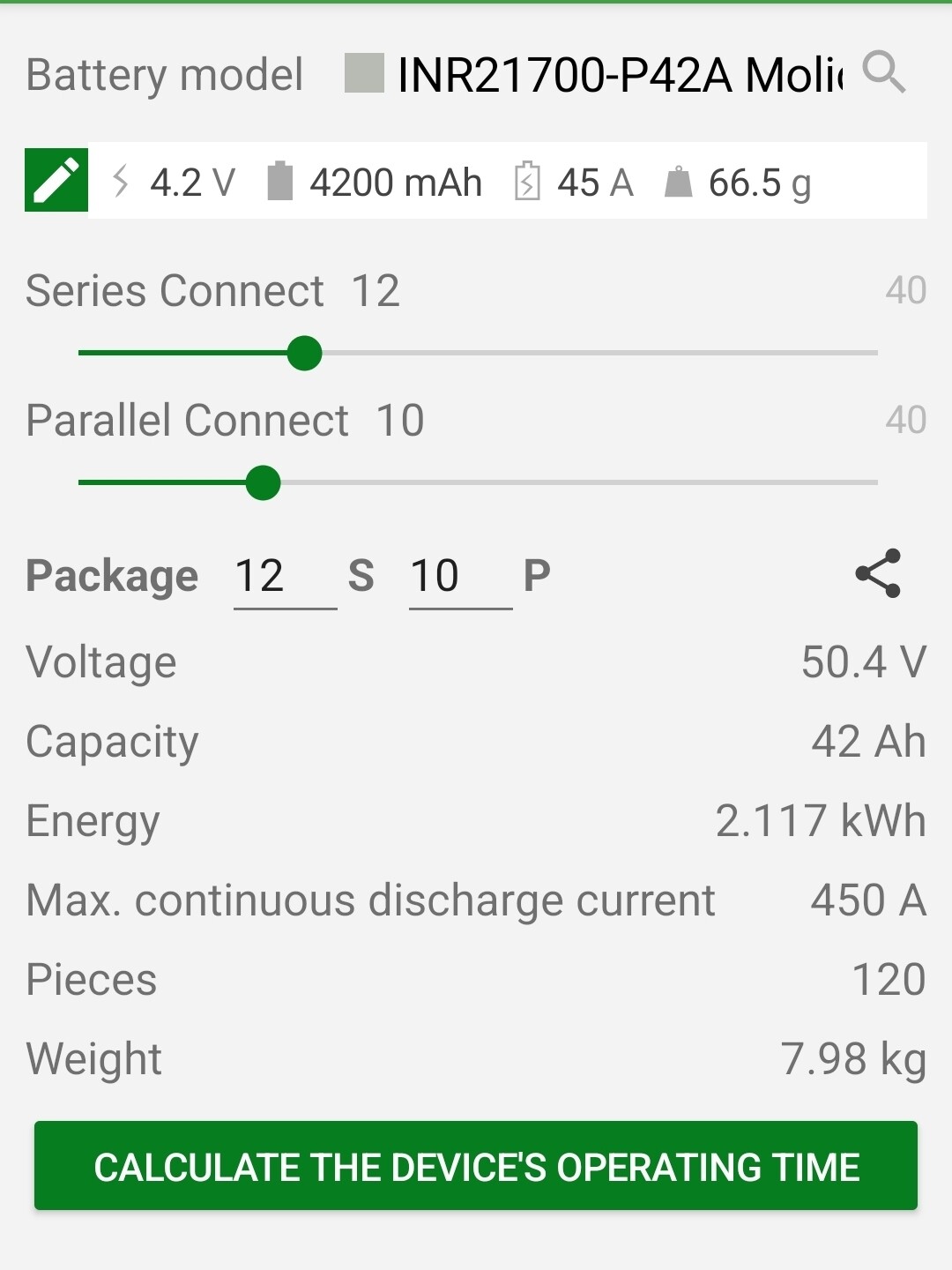Viewport: 952px width, 1270px height.
Task: Edit the parallel count field showing 10
Action: click(x=459, y=578)
